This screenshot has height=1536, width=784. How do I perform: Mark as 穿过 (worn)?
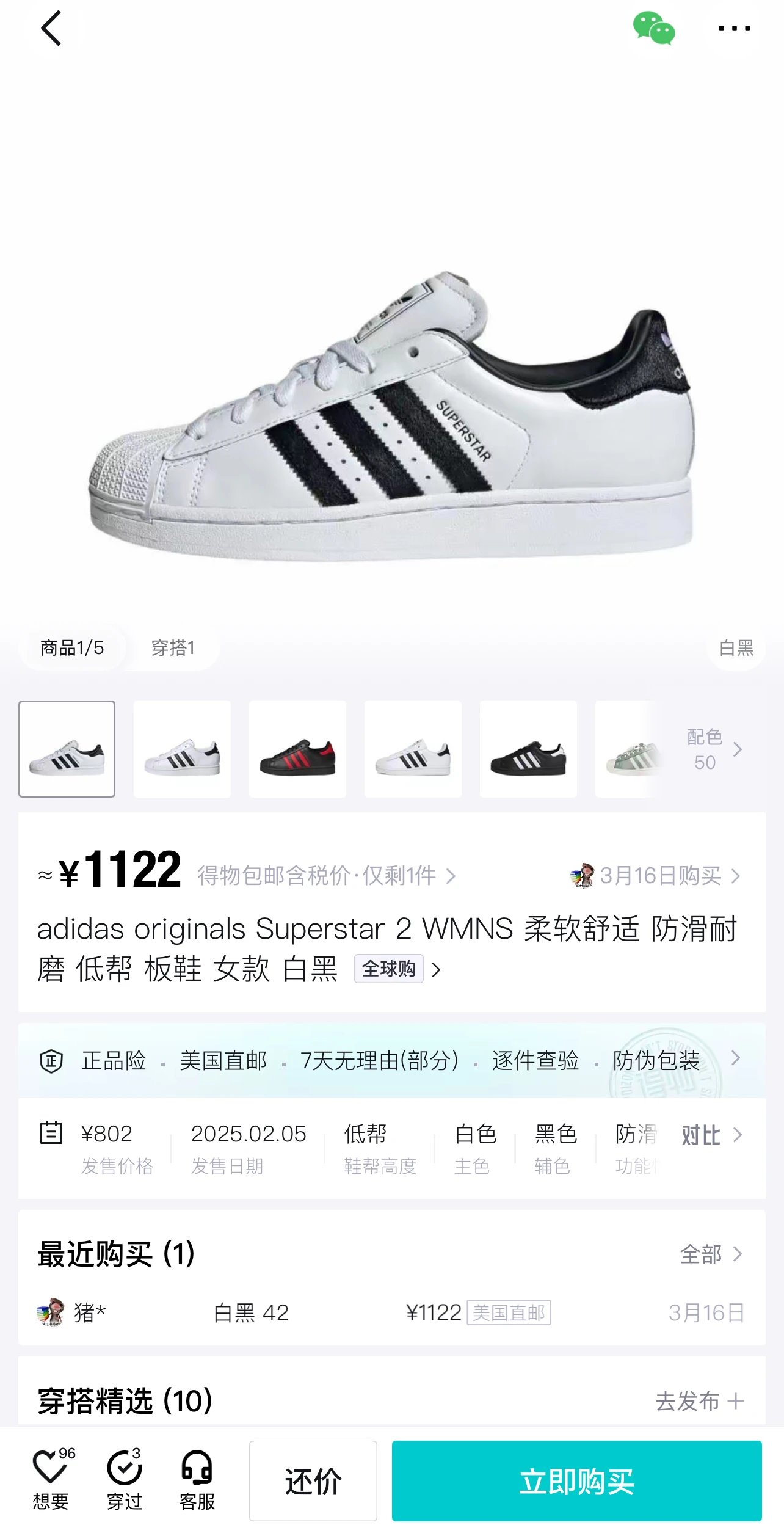tap(125, 1480)
